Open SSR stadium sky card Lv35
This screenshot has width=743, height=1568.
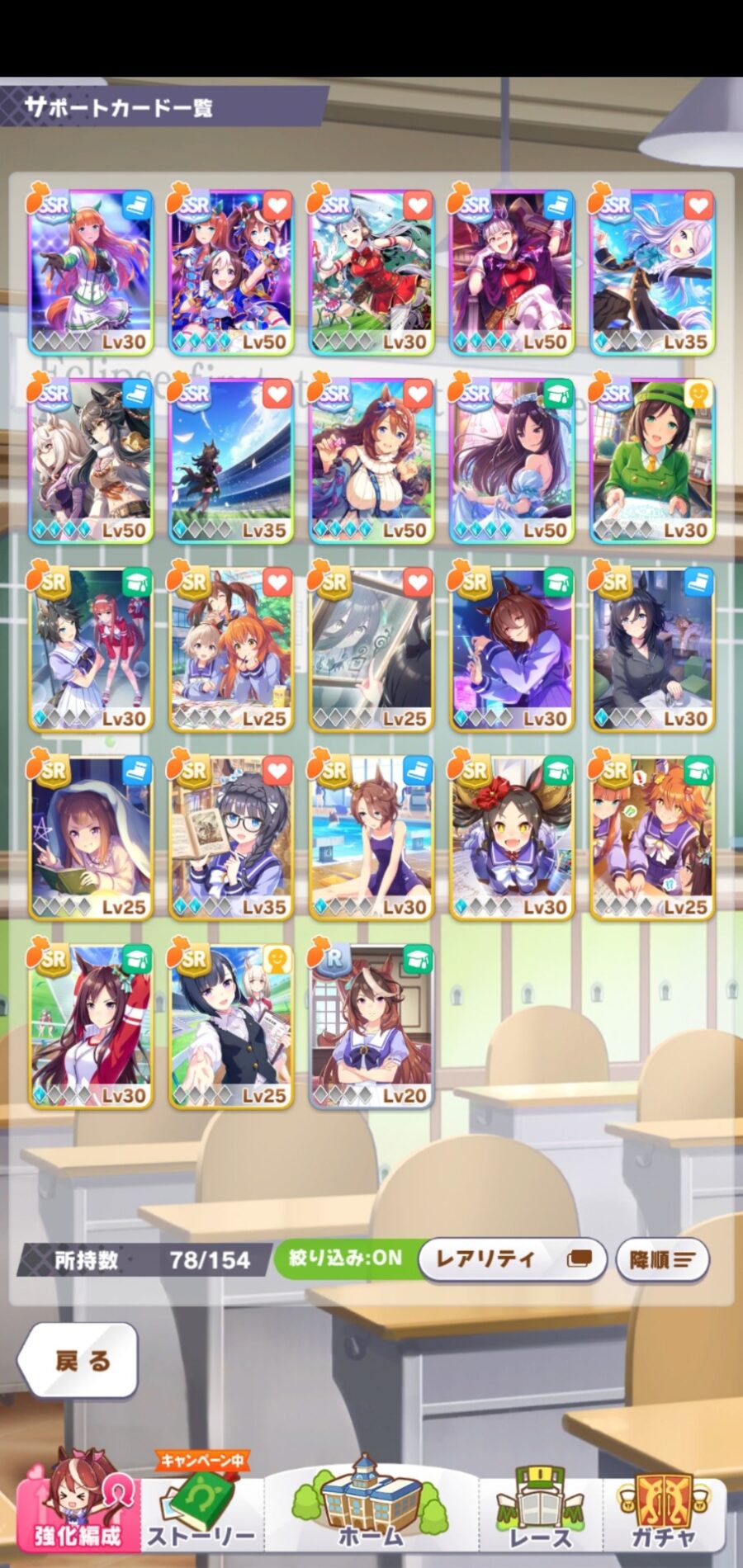coord(231,460)
